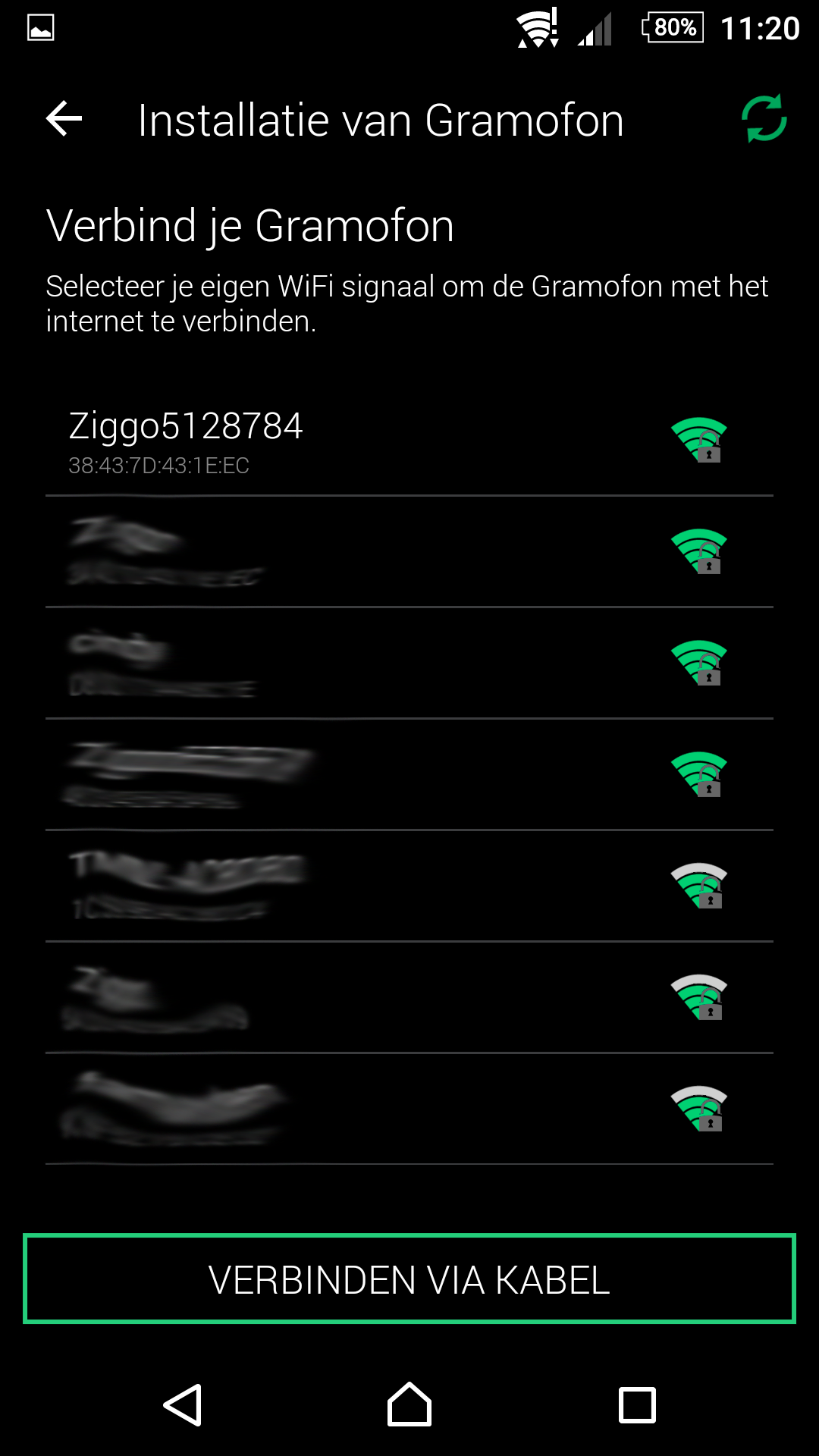Open the recent apps overview
The width and height of the screenshot is (819, 1456).
(x=637, y=1404)
